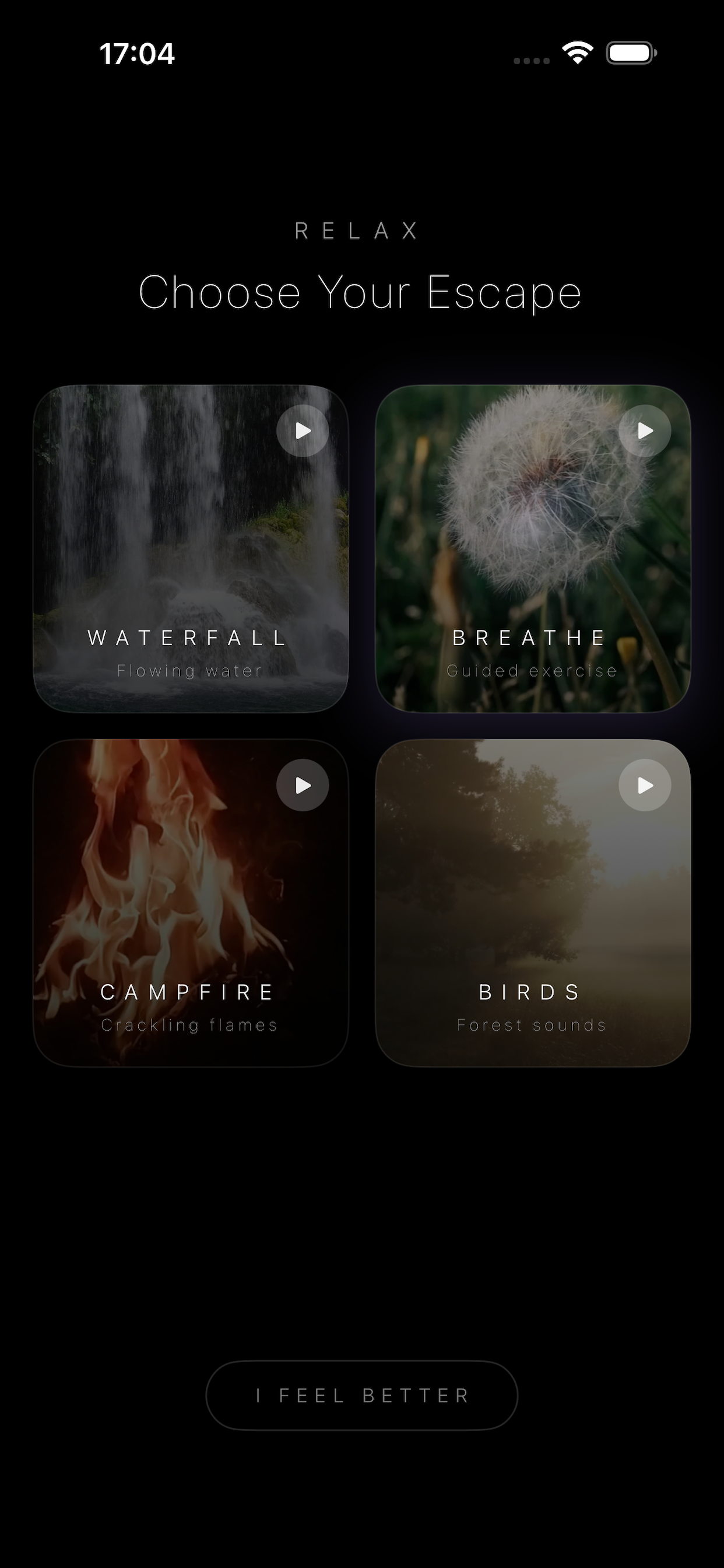Tap the I Feel Better button
The height and width of the screenshot is (1568, 724).
coord(362,1395)
